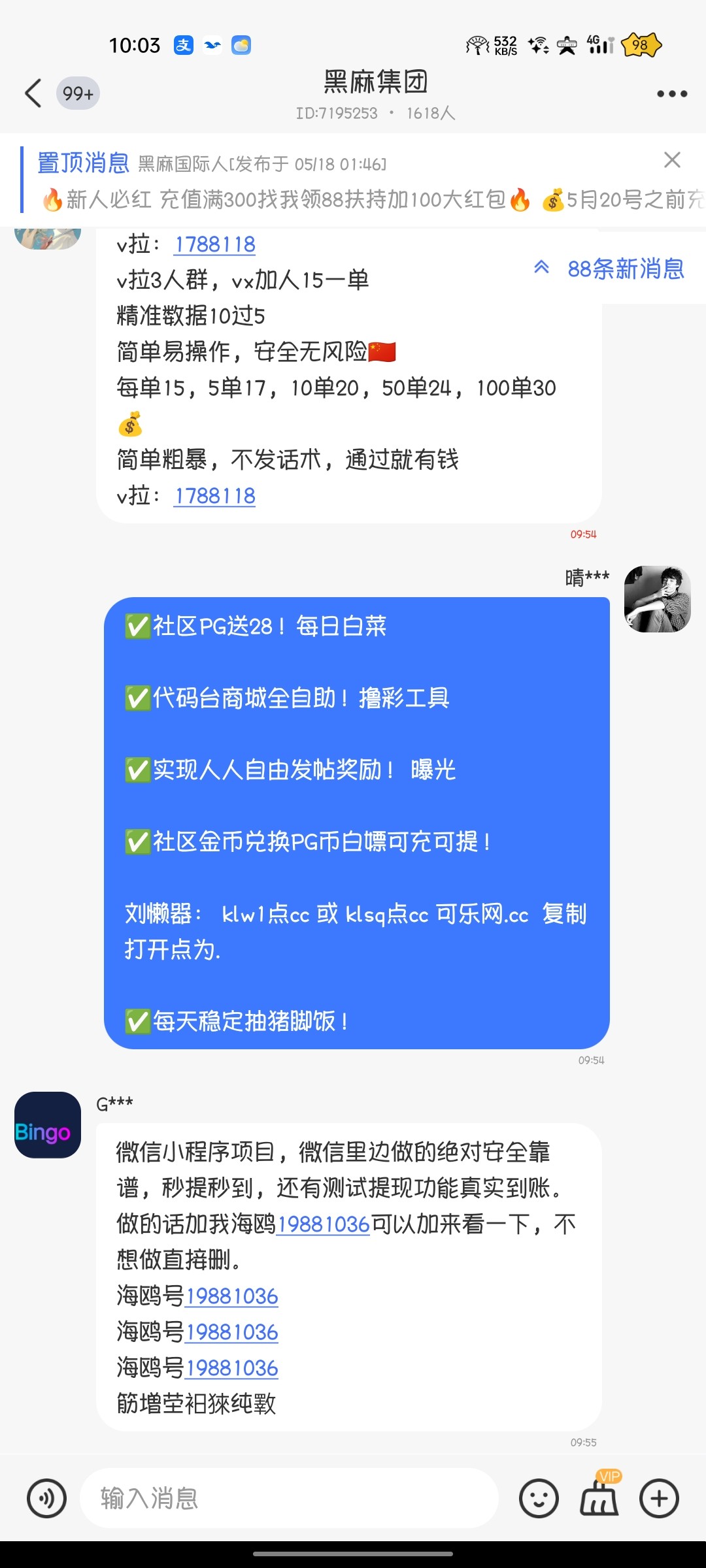Screen dimensions: 706x1568
Task: Open the emoji picker
Action: [539, 1498]
